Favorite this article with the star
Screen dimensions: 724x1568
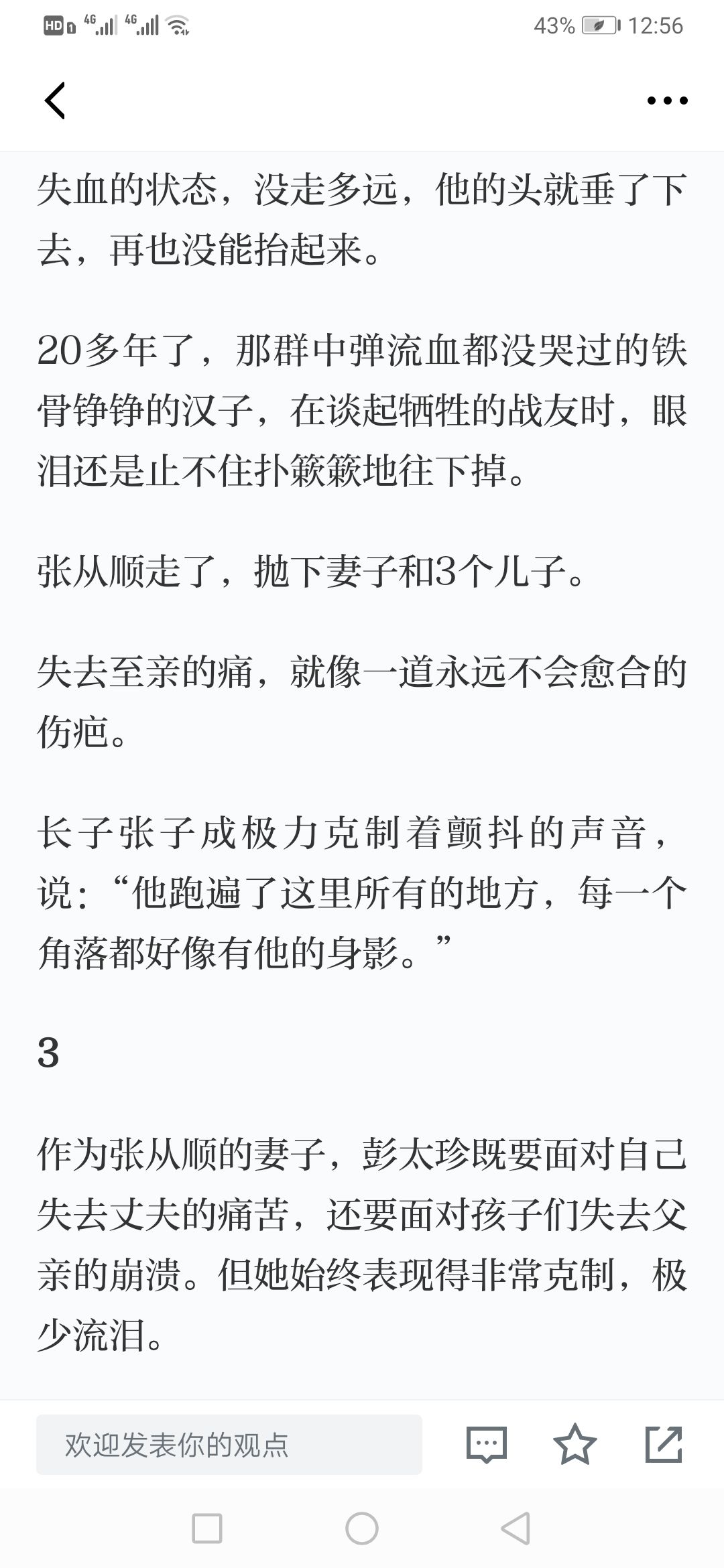pyautogui.click(x=575, y=1444)
